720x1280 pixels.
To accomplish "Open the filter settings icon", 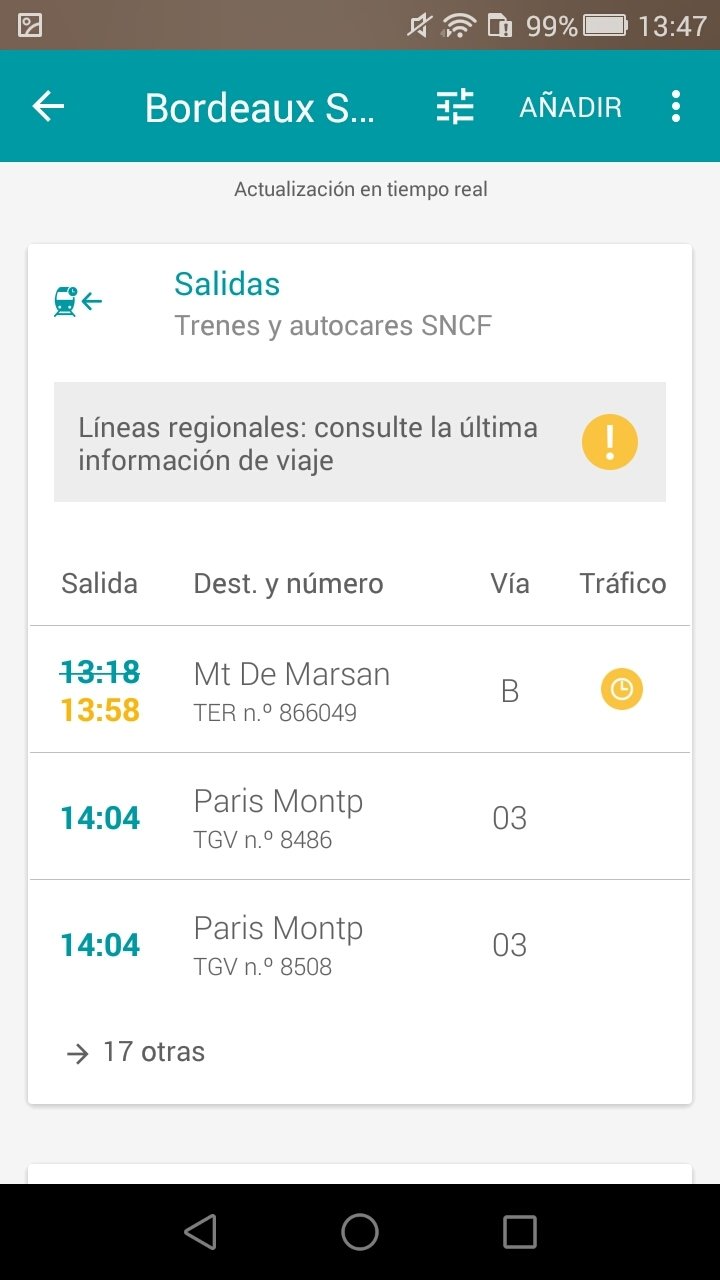I will coord(455,106).
